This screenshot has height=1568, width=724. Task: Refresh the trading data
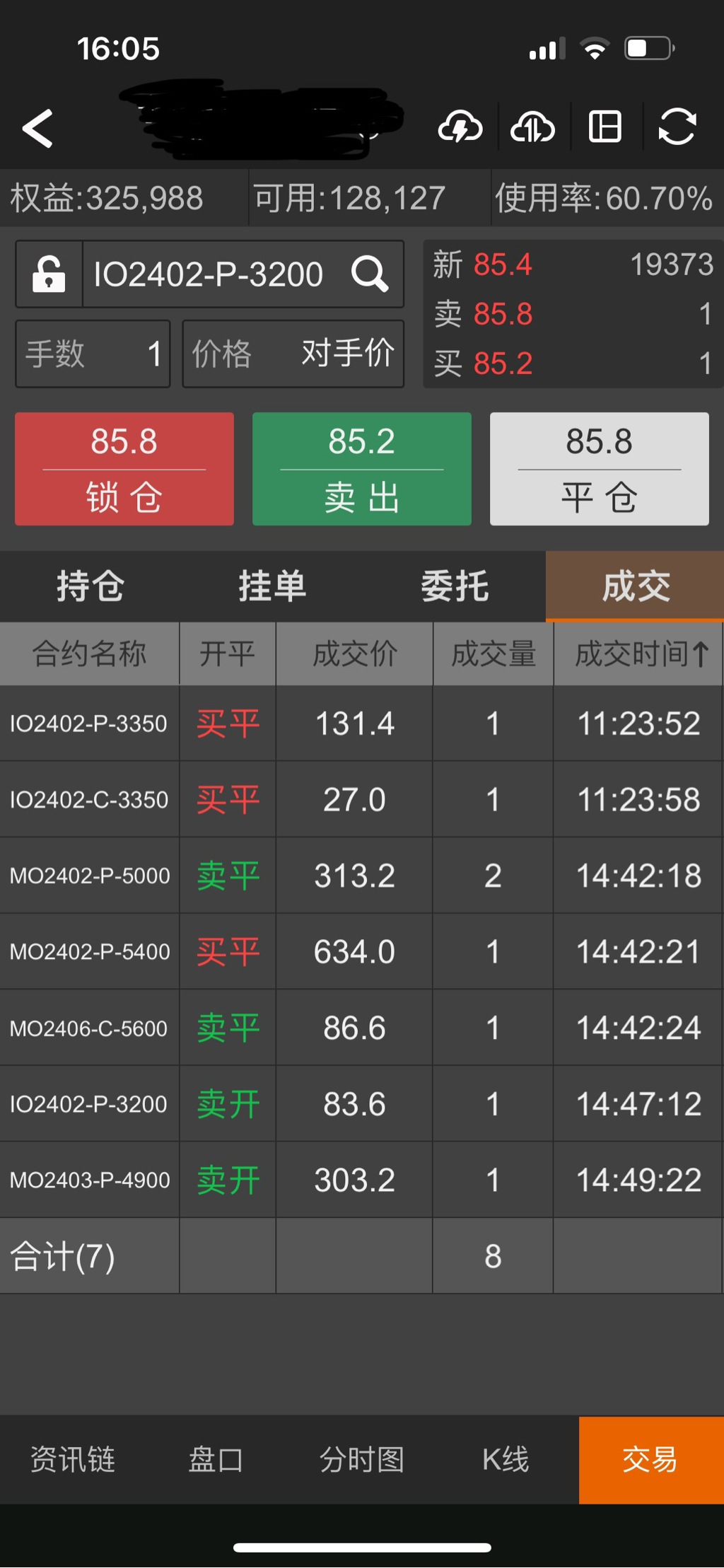tap(677, 128)
